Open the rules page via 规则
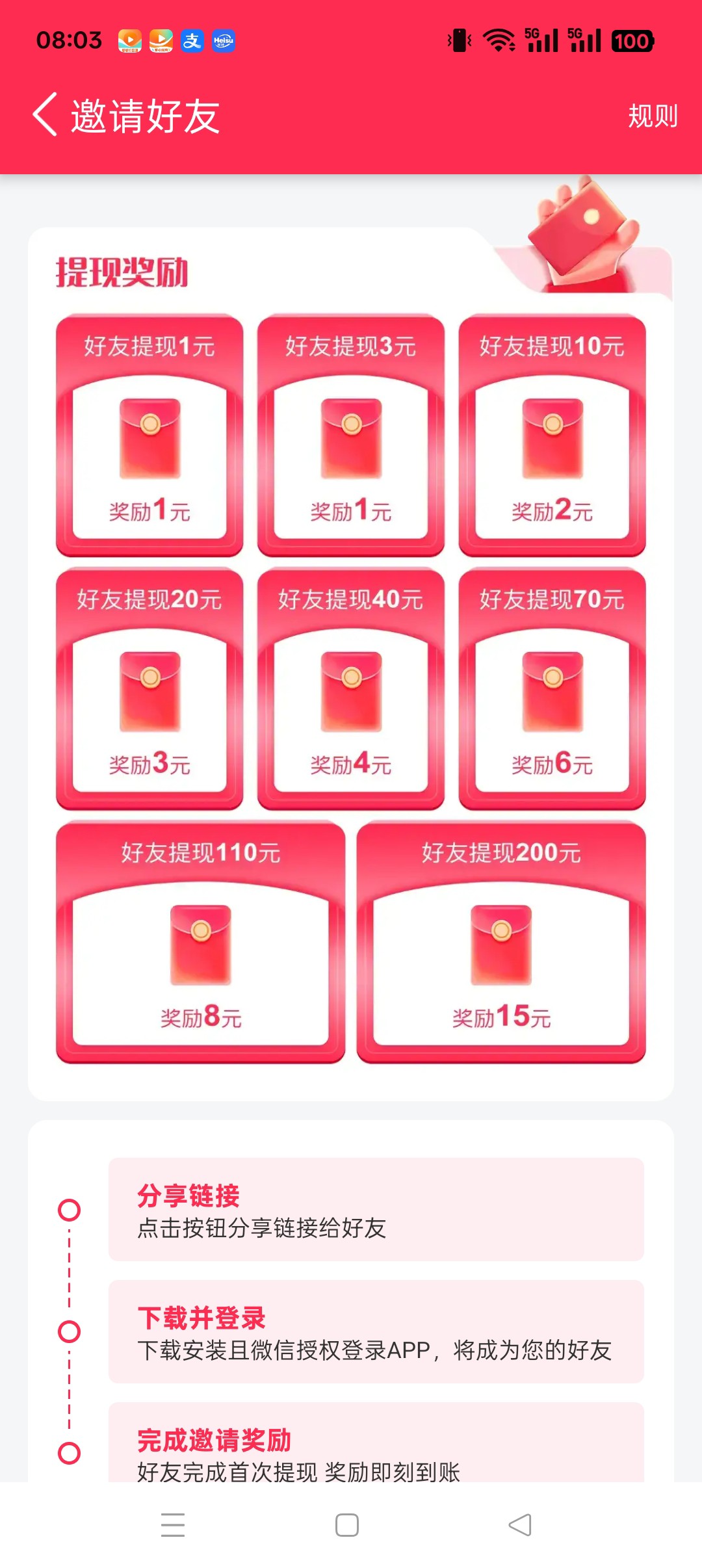The height and width of the screenshot is (1568, 702). click(652, 116)
